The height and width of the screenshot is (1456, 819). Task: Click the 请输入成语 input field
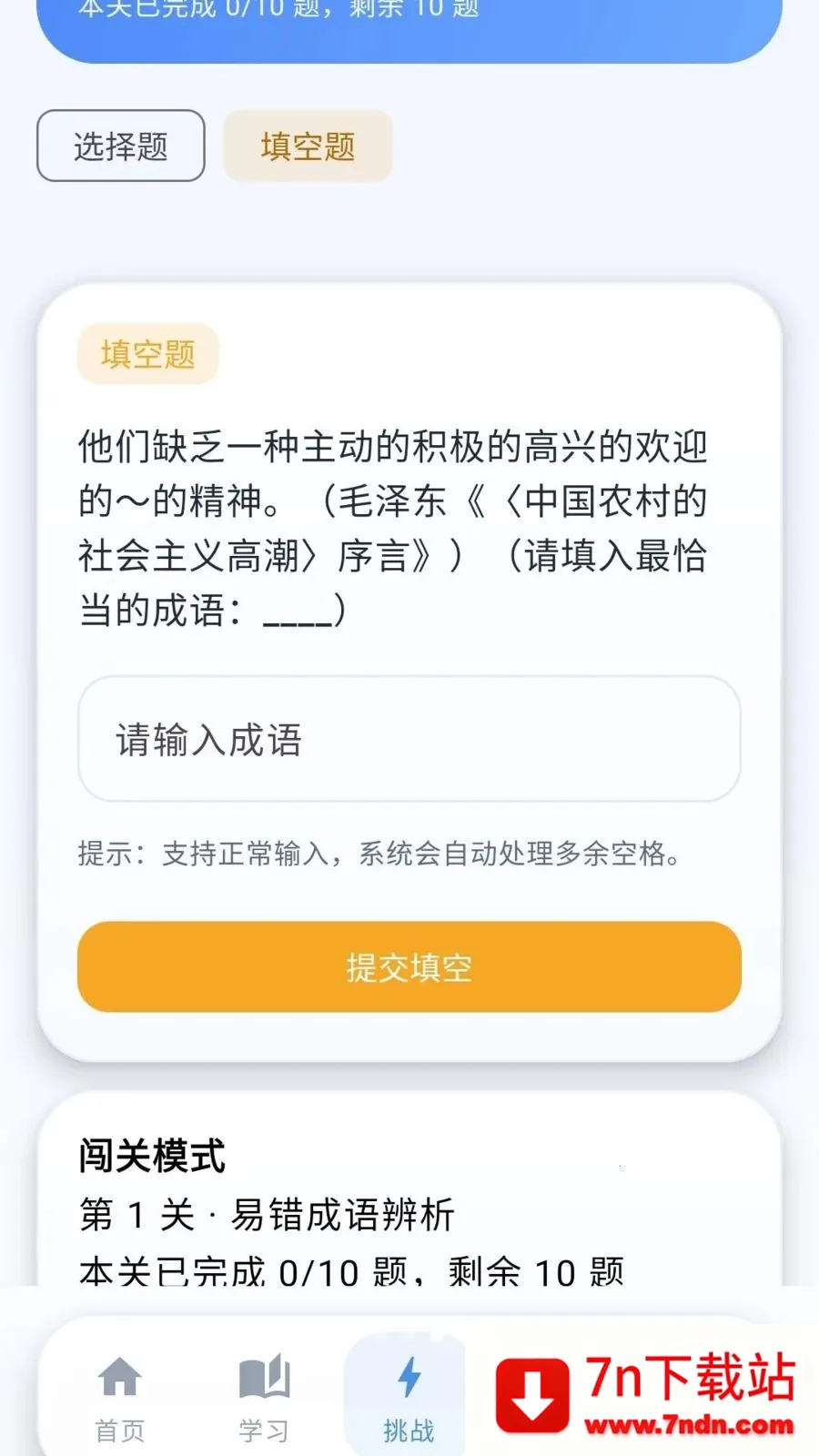click(408, 739)
